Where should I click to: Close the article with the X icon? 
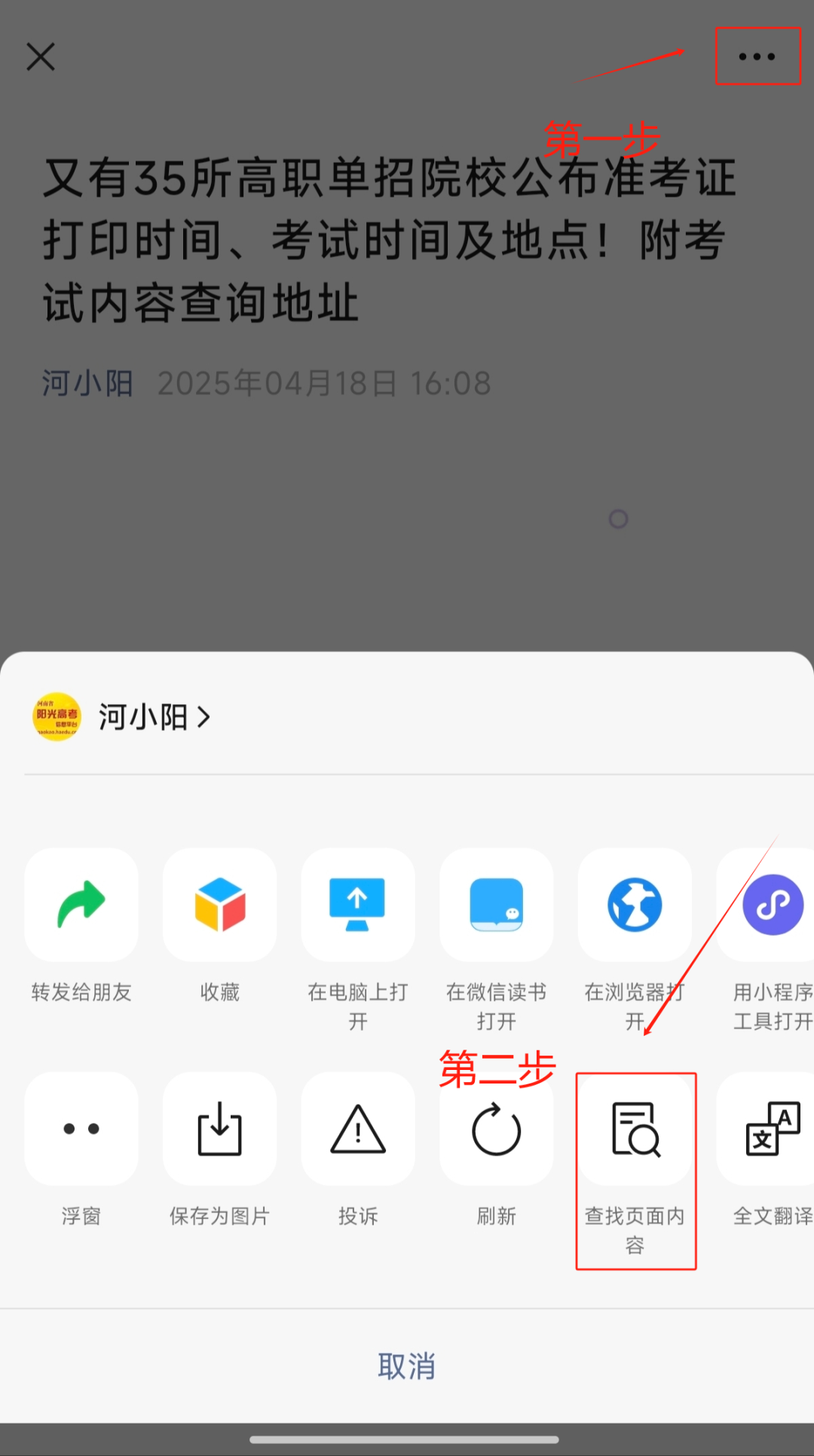(x=41, y=57)
